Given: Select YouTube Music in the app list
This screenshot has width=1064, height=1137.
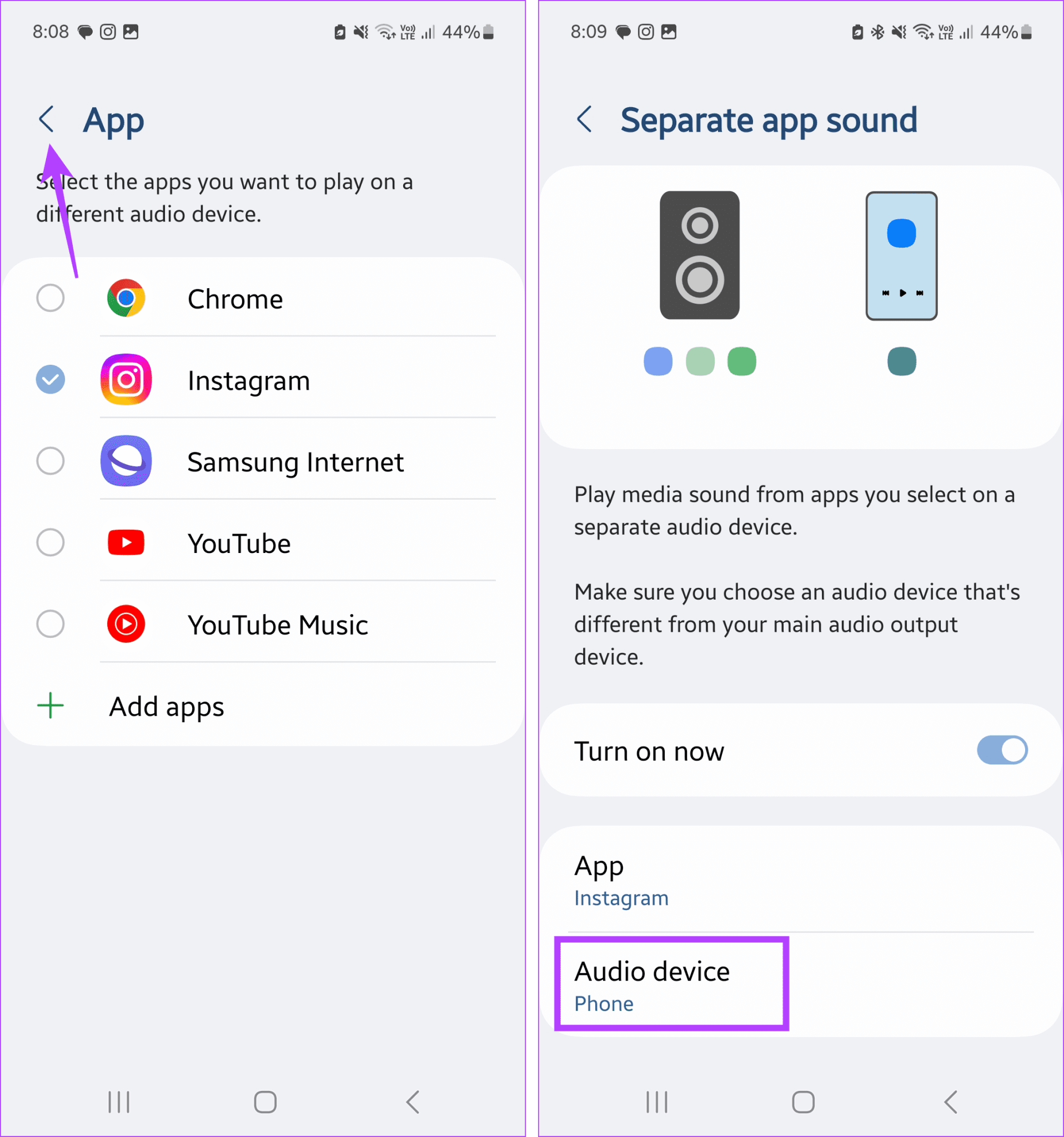Looking at the screenshot, I should tap(51, 624).
